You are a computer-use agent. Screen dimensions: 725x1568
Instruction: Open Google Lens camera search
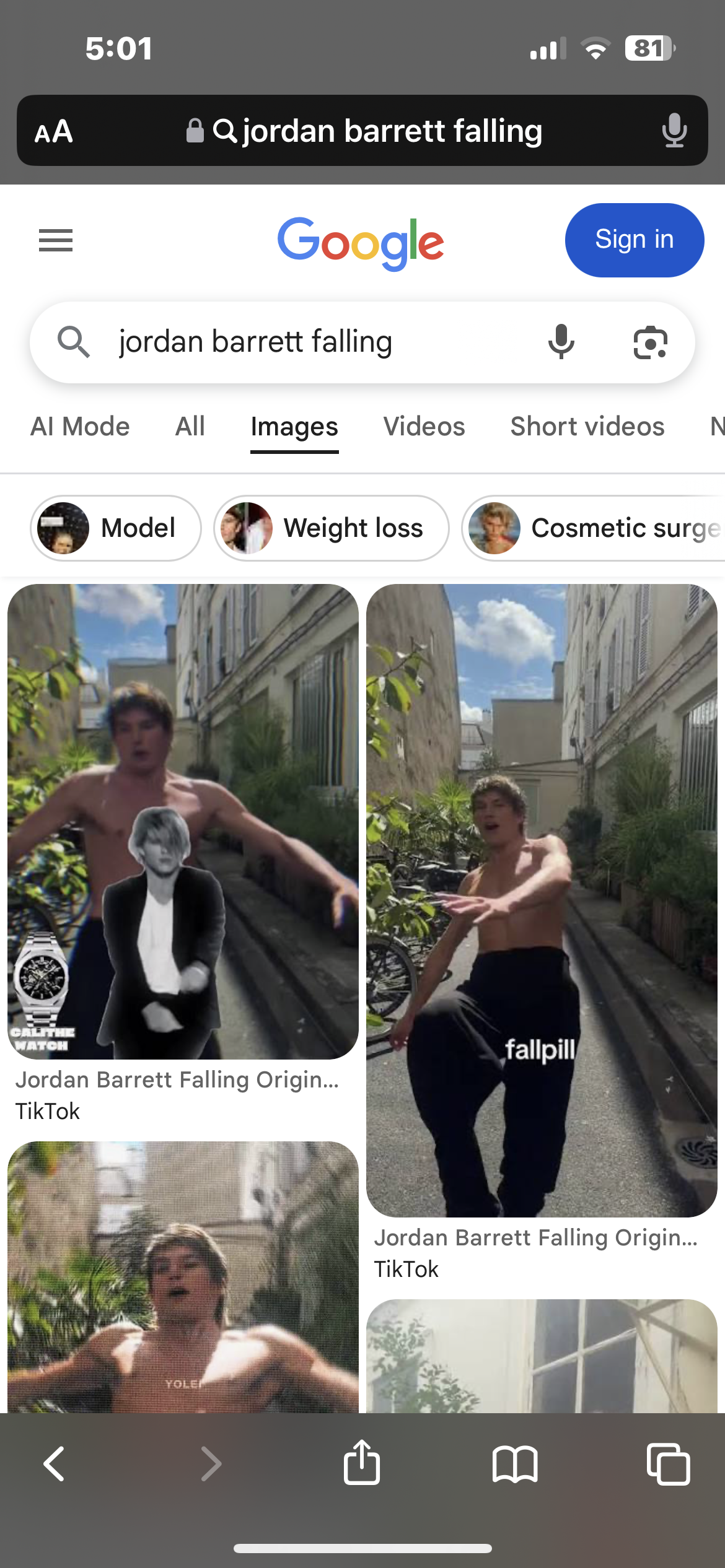pyautogui.click(x=650, y=342)
